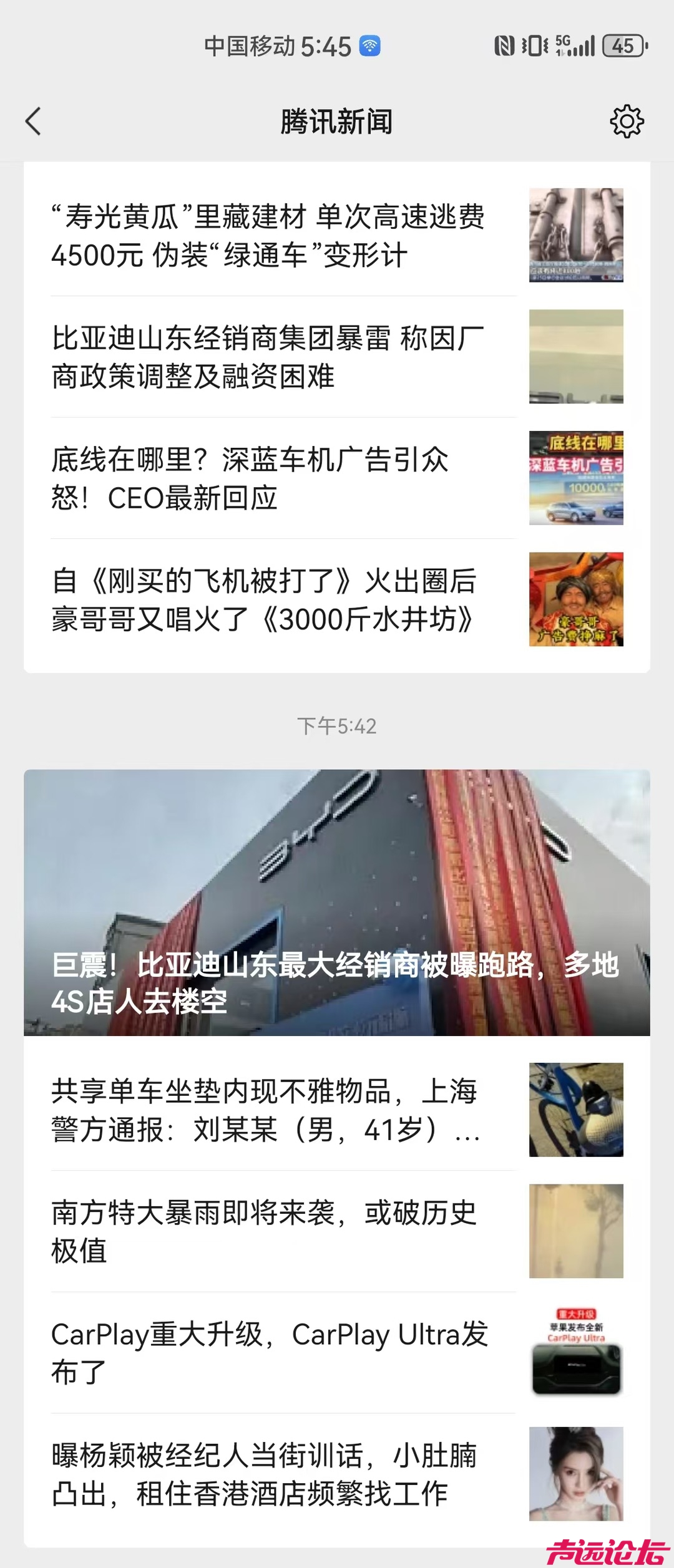This screenshot has width=674, height=1568.
Task: Open the 寿光黄瓜里藏建材 article
Action: point(268,236)
